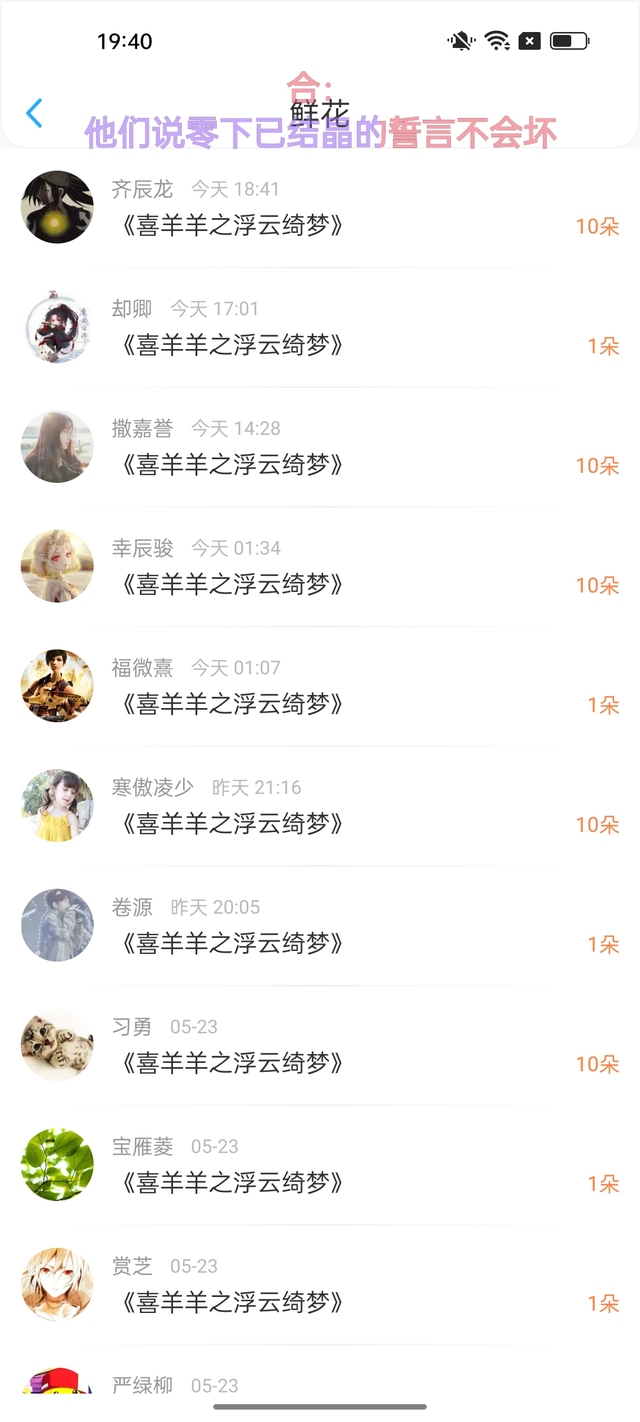
Task: View the flower entry from 宝雁菱
Action: point(320,1166)
